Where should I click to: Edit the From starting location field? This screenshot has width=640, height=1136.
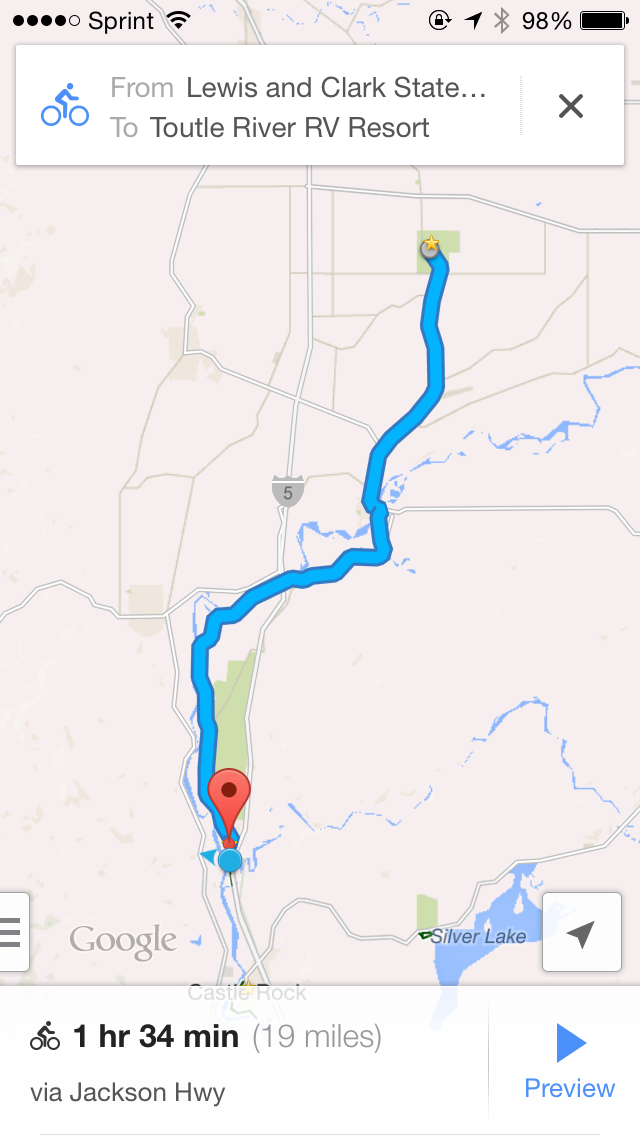click(298, 88)
